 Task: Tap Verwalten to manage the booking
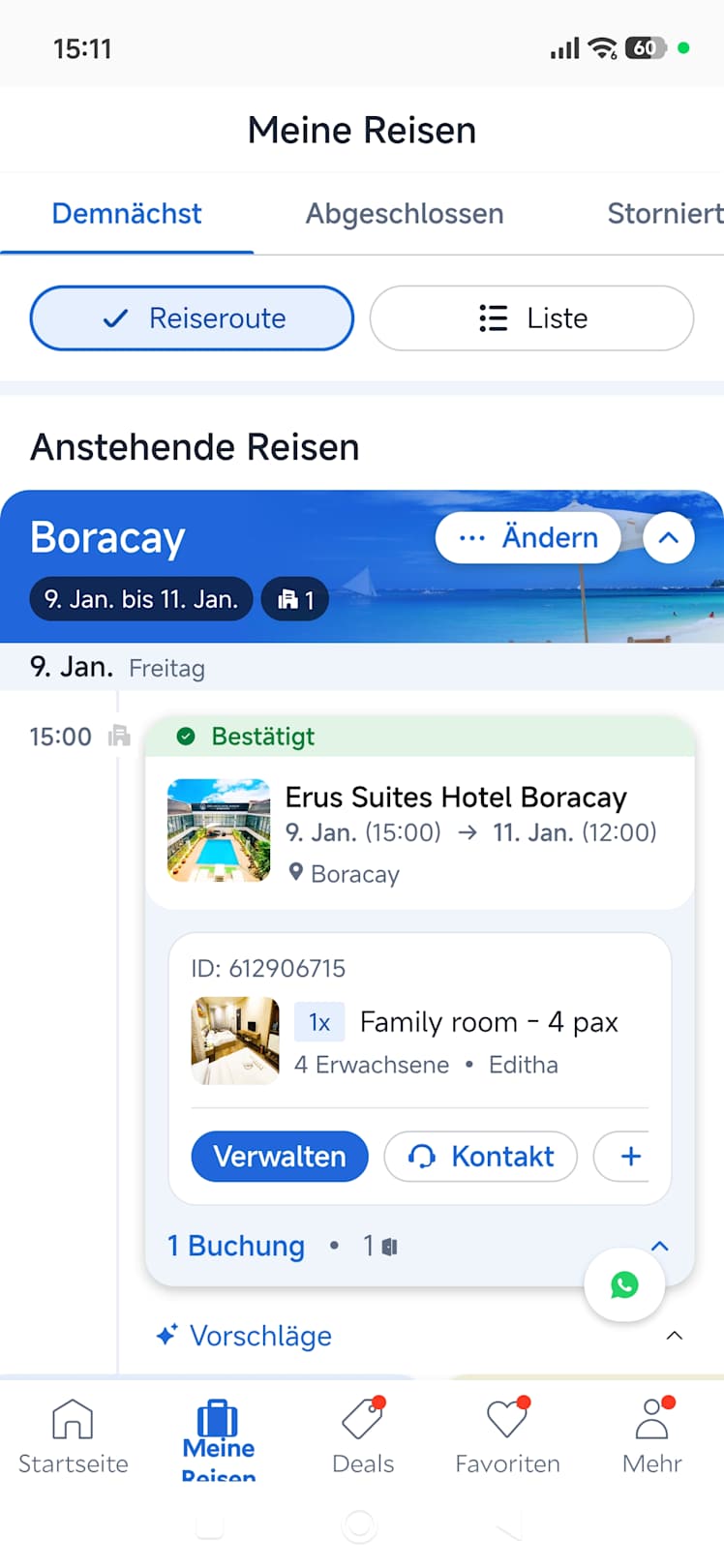point(280,1157)
